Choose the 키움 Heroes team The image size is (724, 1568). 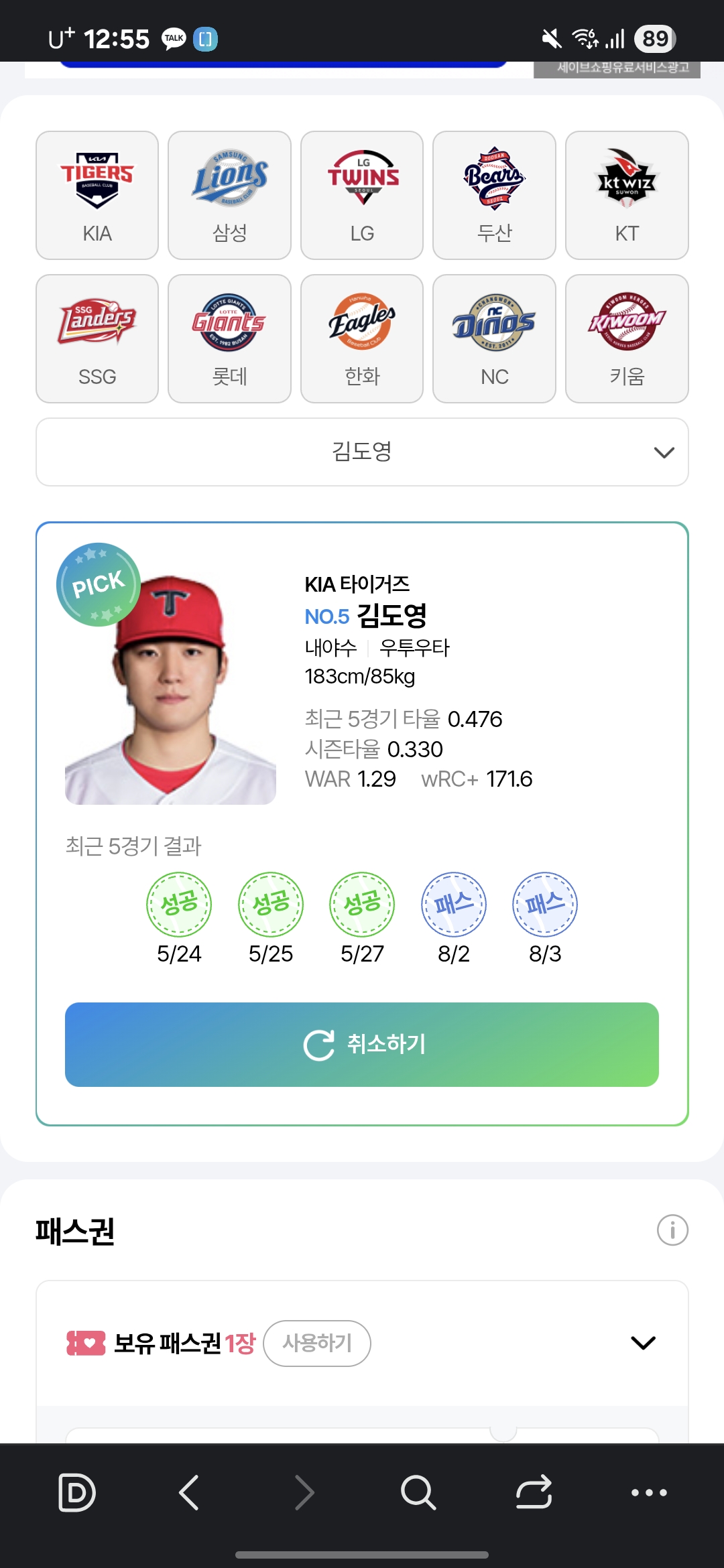(627, 338)
